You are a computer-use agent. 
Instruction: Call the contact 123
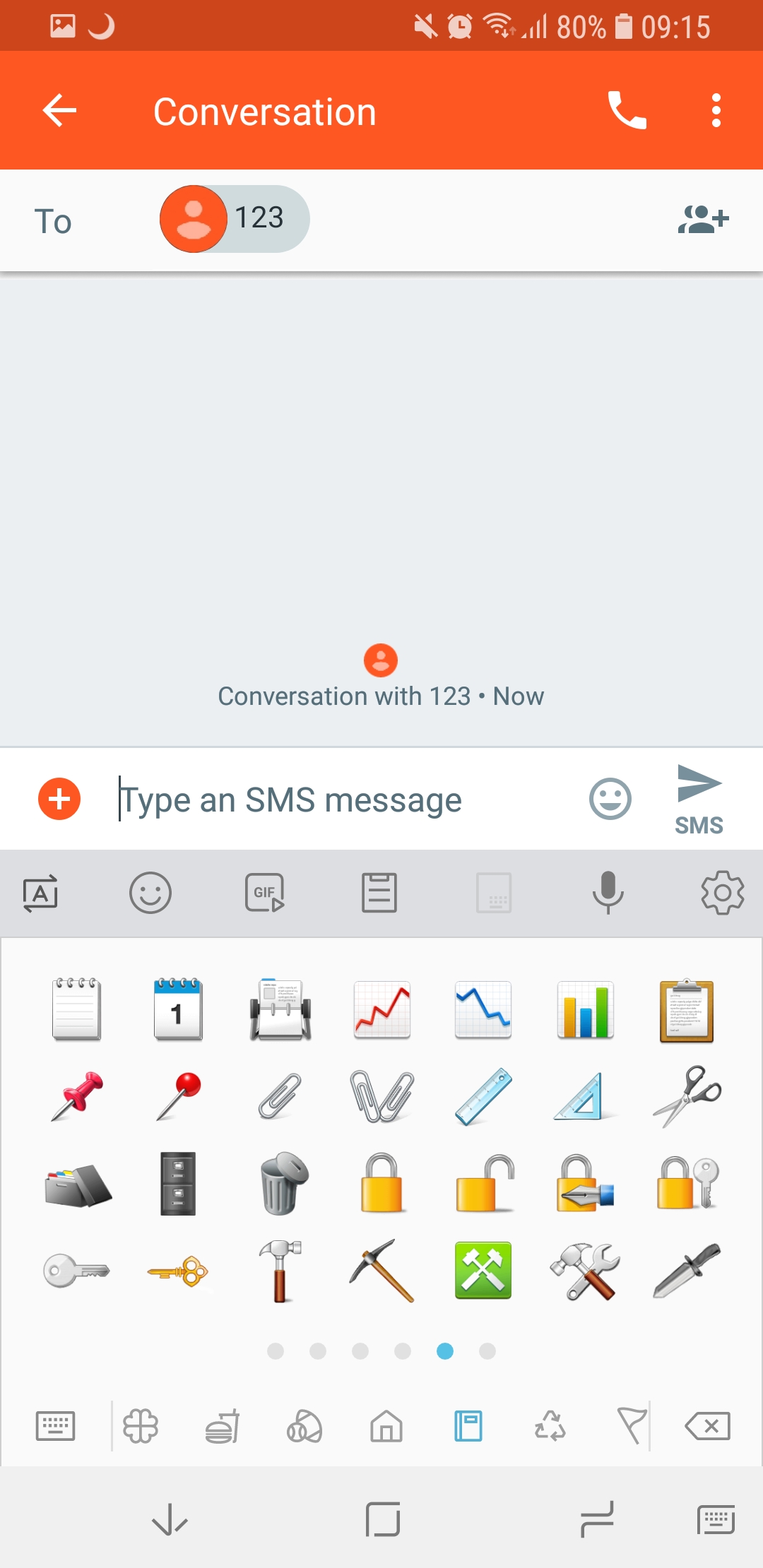(x=627, y=111)
